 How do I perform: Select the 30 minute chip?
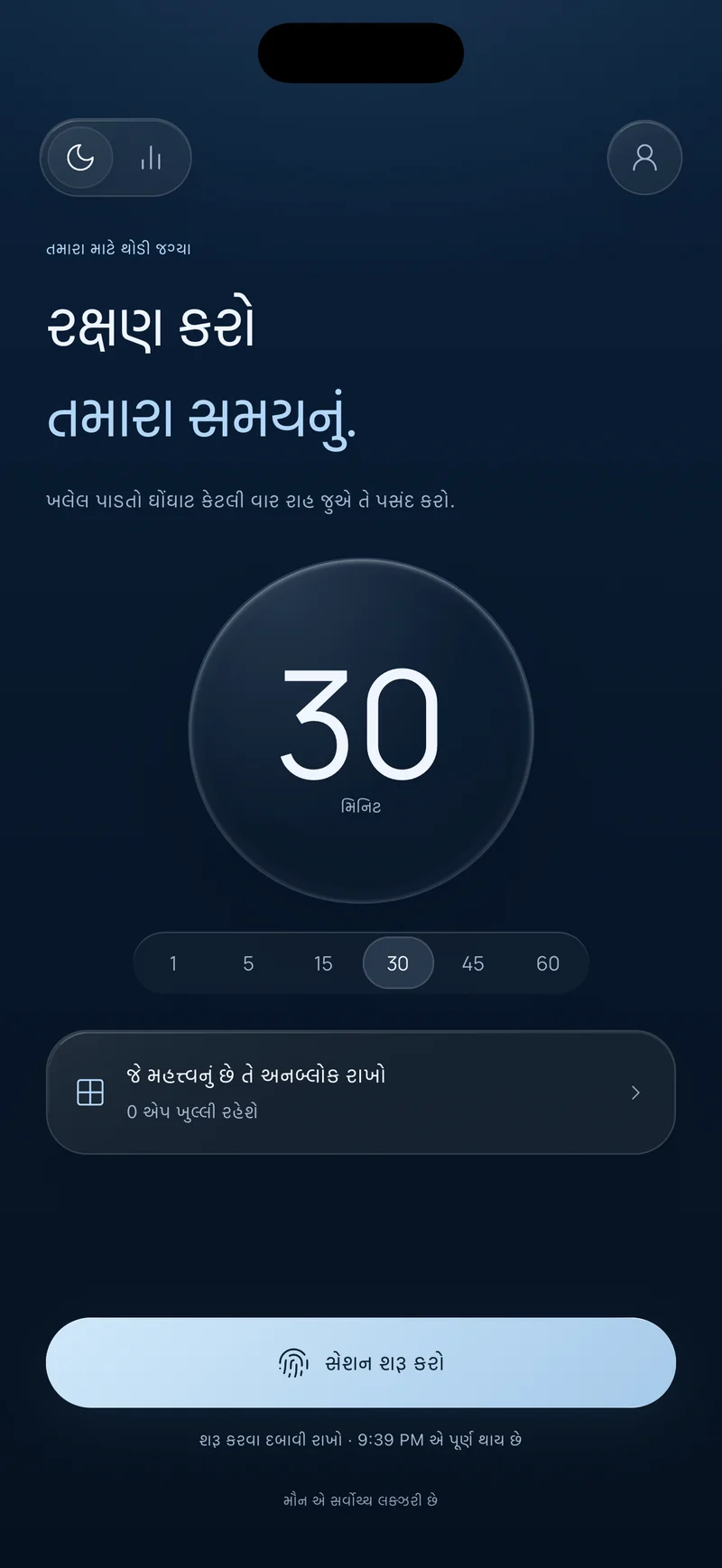tap(398, 964)
